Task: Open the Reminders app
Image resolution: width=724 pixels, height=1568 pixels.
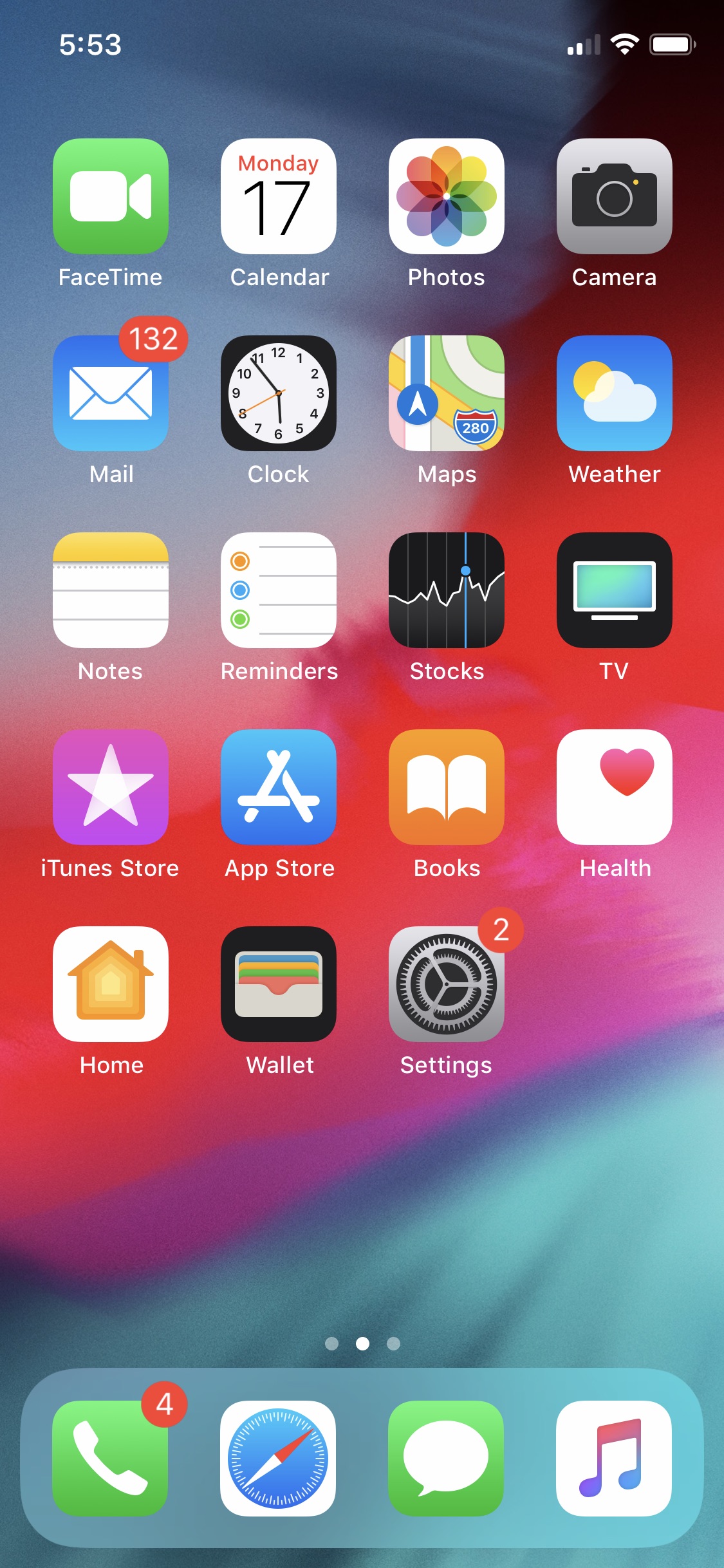Action: click(279, 590)
